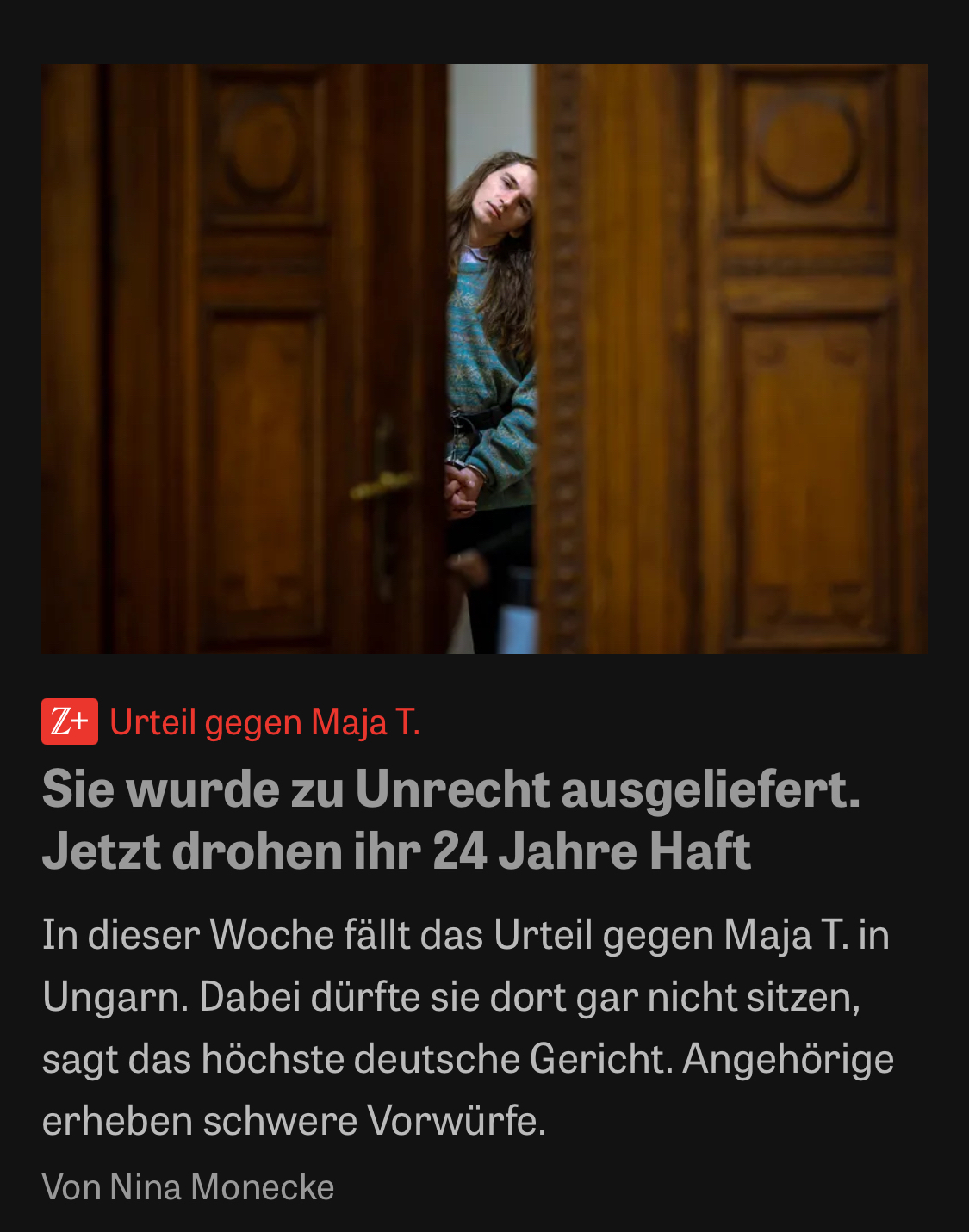This screenshot has width=969, height=1232.
Task: Open the Maja T. article photo
Action: tap(484, 358)
